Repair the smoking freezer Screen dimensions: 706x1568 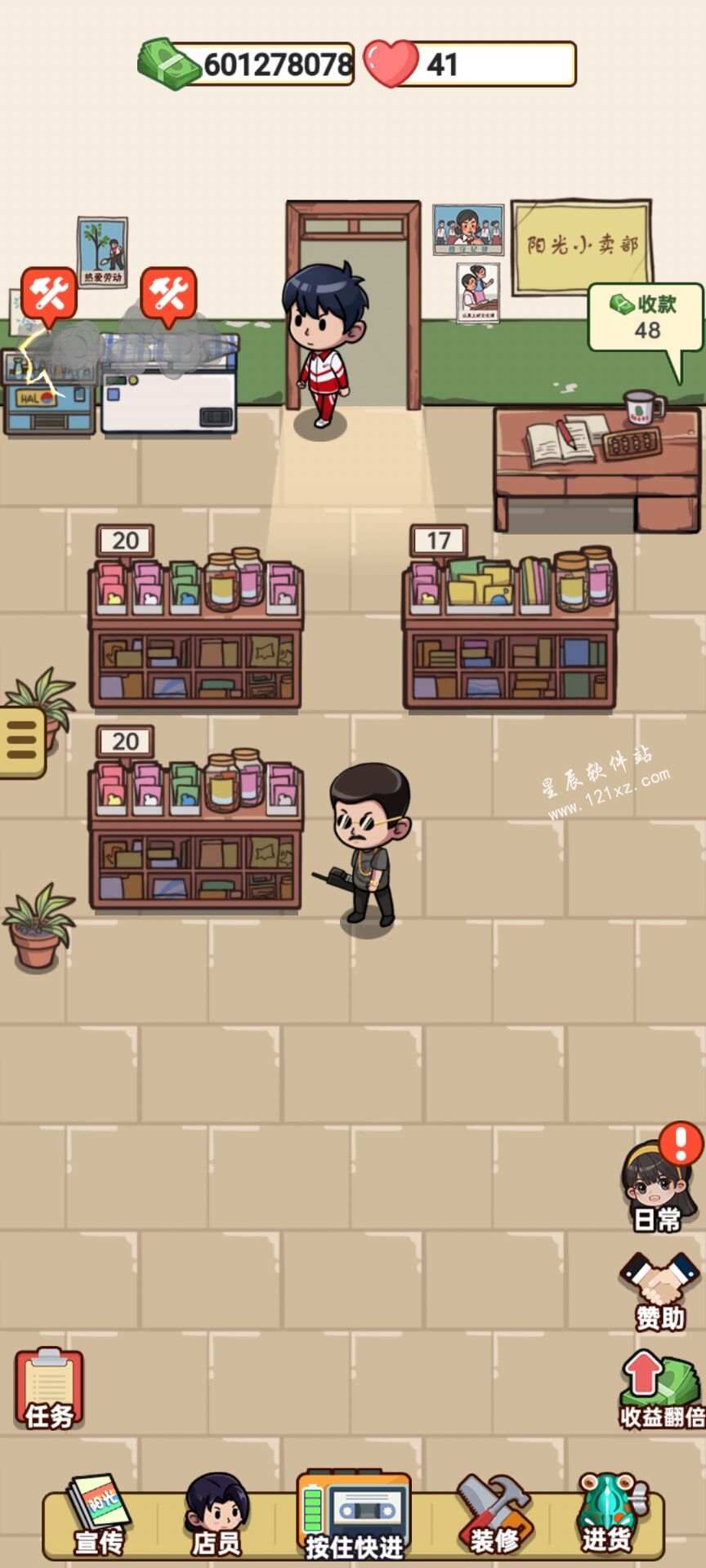pos(168,294)
